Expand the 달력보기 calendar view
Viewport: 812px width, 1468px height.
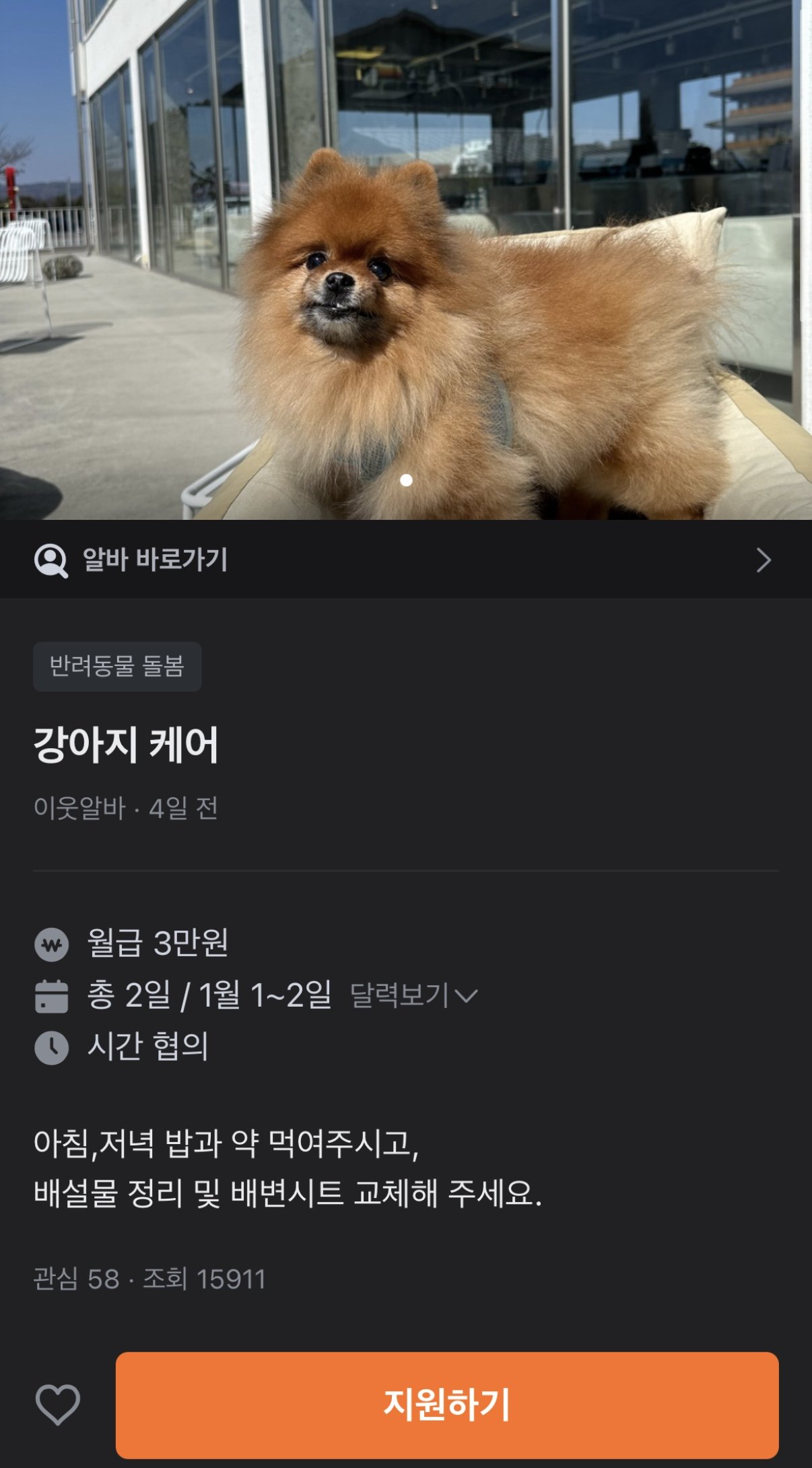pyautogui.click(x=413, y=995)
